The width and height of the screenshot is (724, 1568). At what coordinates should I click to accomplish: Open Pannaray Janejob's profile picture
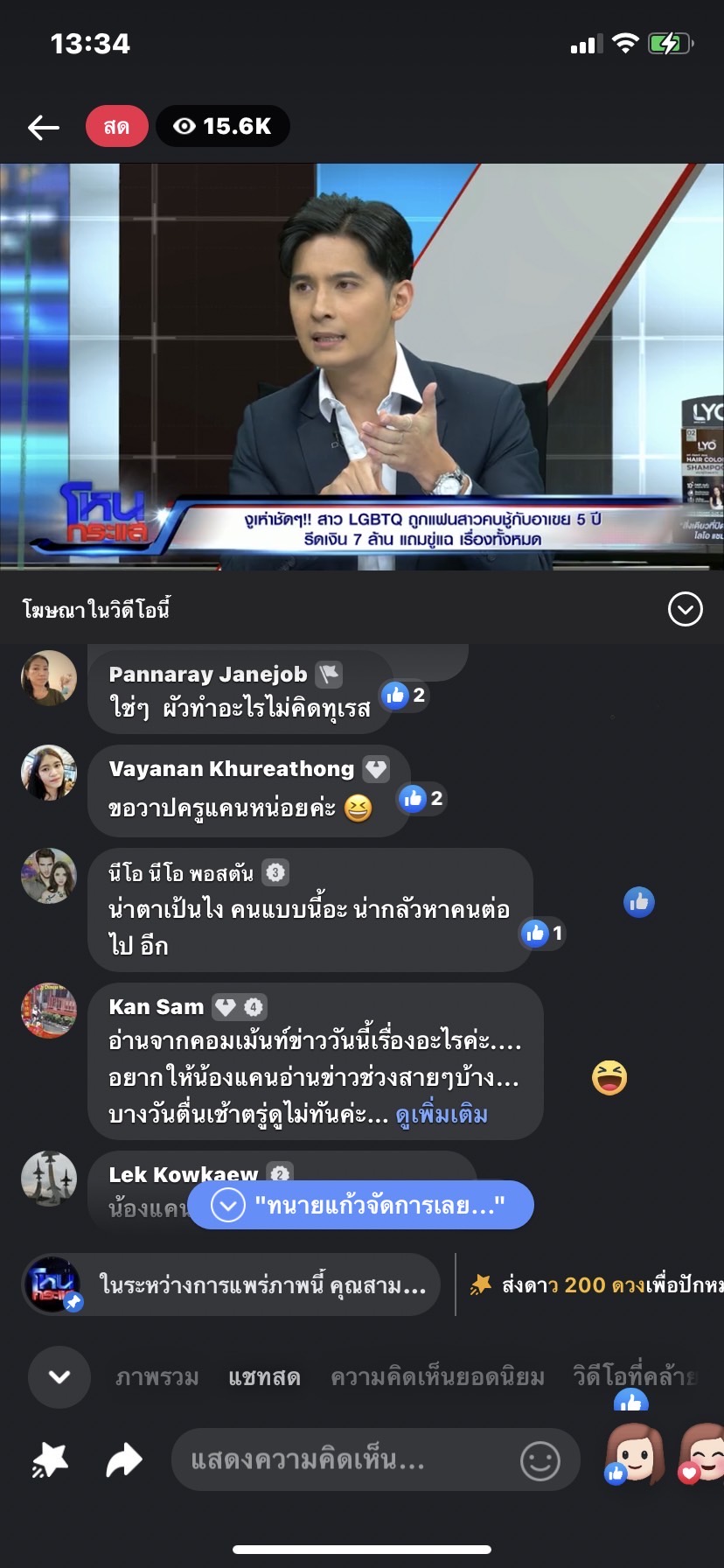coord(49,677)
